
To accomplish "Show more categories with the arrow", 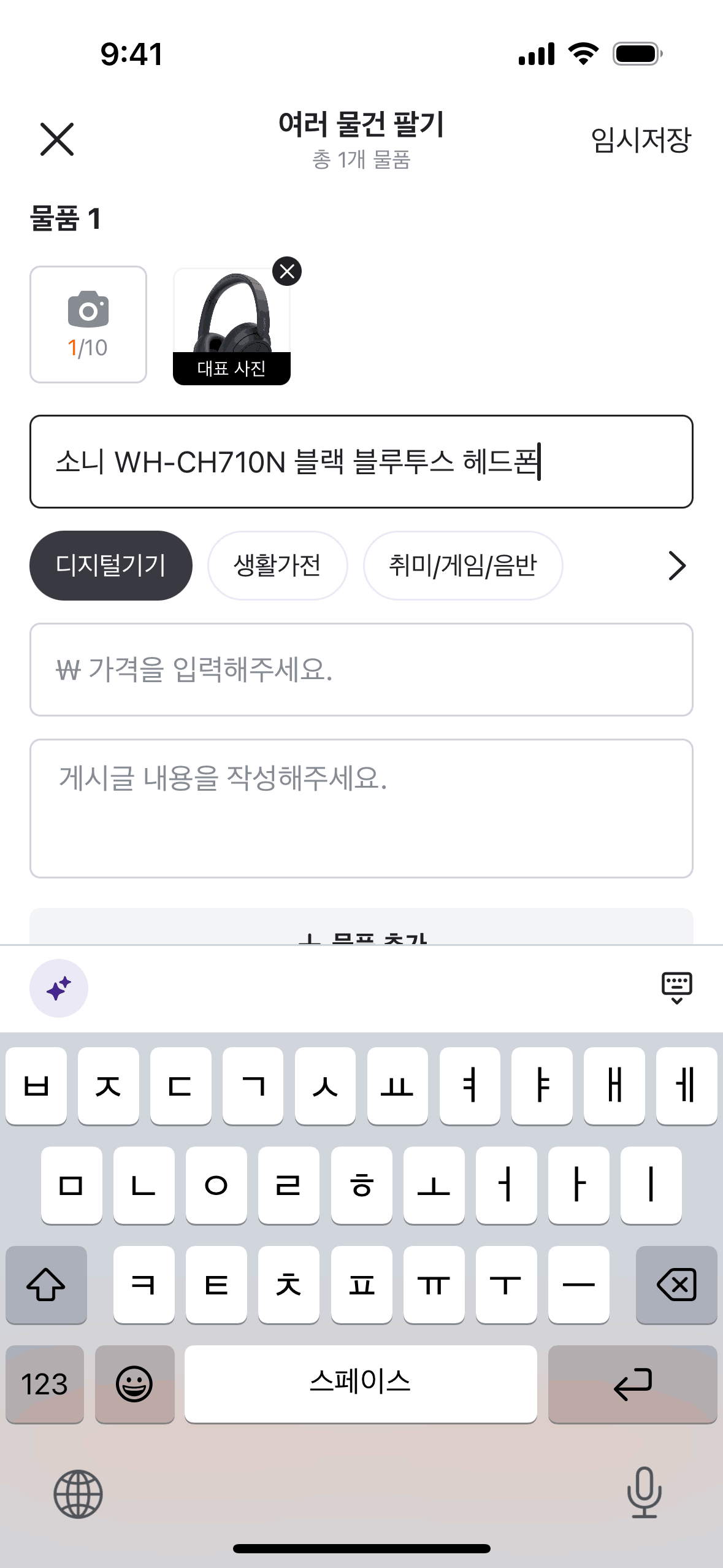I will click(x=676, y=565).
